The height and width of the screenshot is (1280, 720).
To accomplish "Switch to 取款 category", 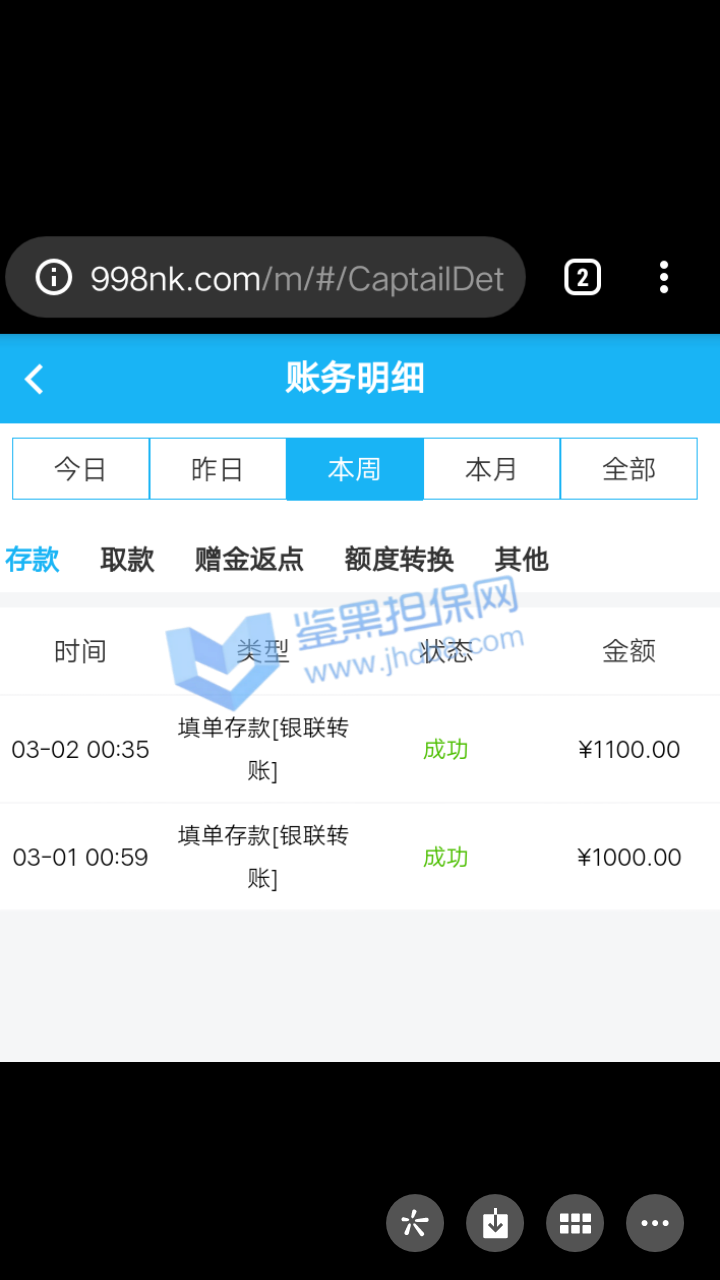I will click(127, 559).
